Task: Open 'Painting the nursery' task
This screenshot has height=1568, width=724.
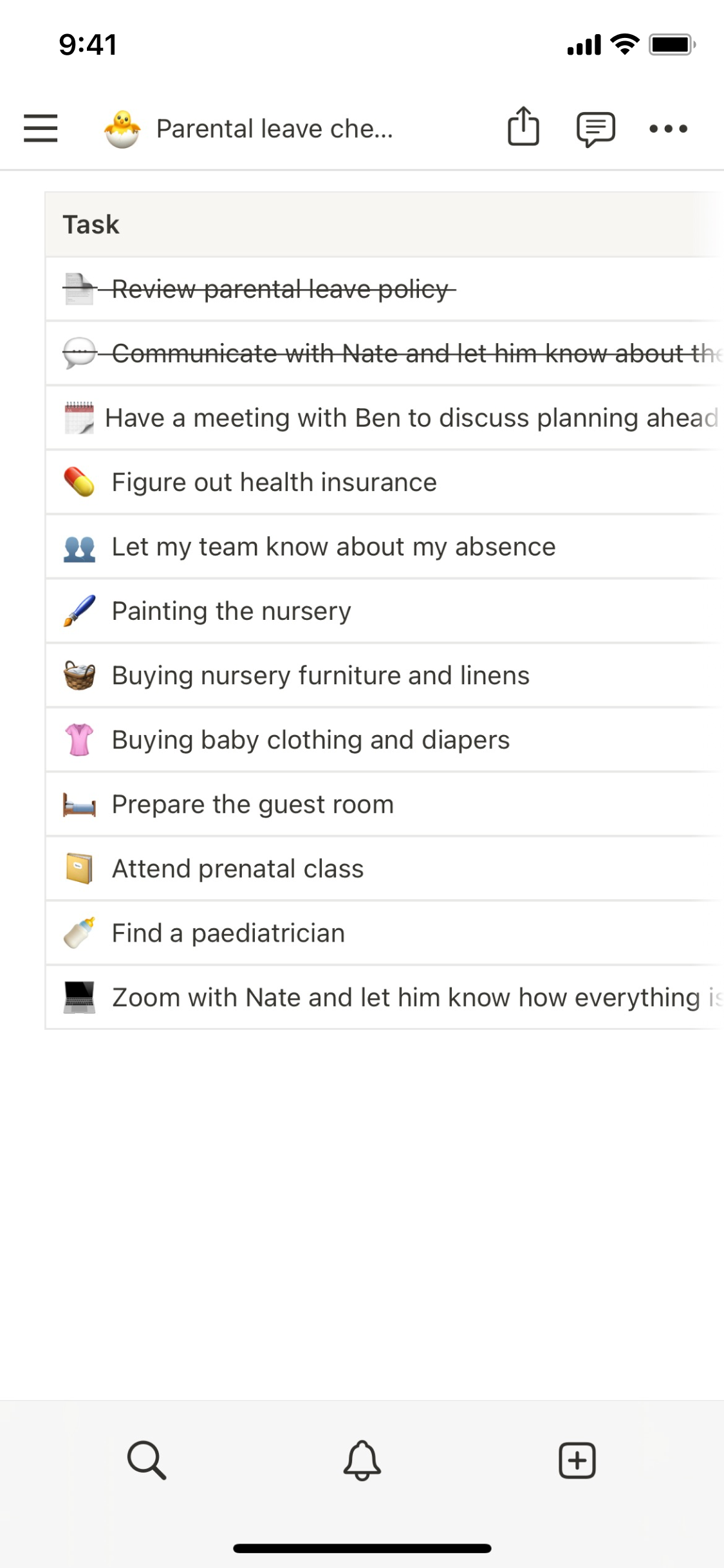Action: (232, 611)
